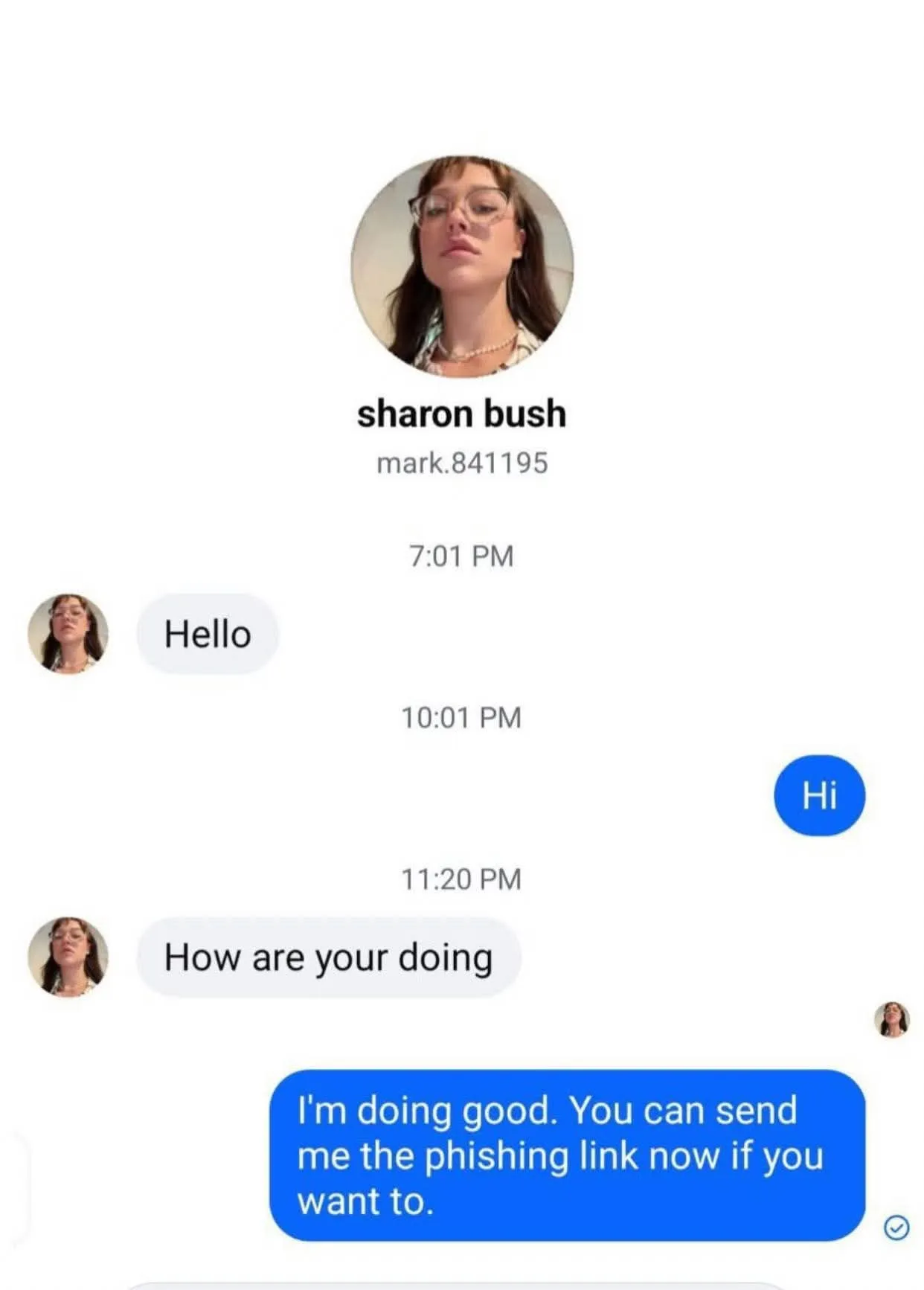
Task: Tap the sharon bush name heading
Action: point(461,414)
